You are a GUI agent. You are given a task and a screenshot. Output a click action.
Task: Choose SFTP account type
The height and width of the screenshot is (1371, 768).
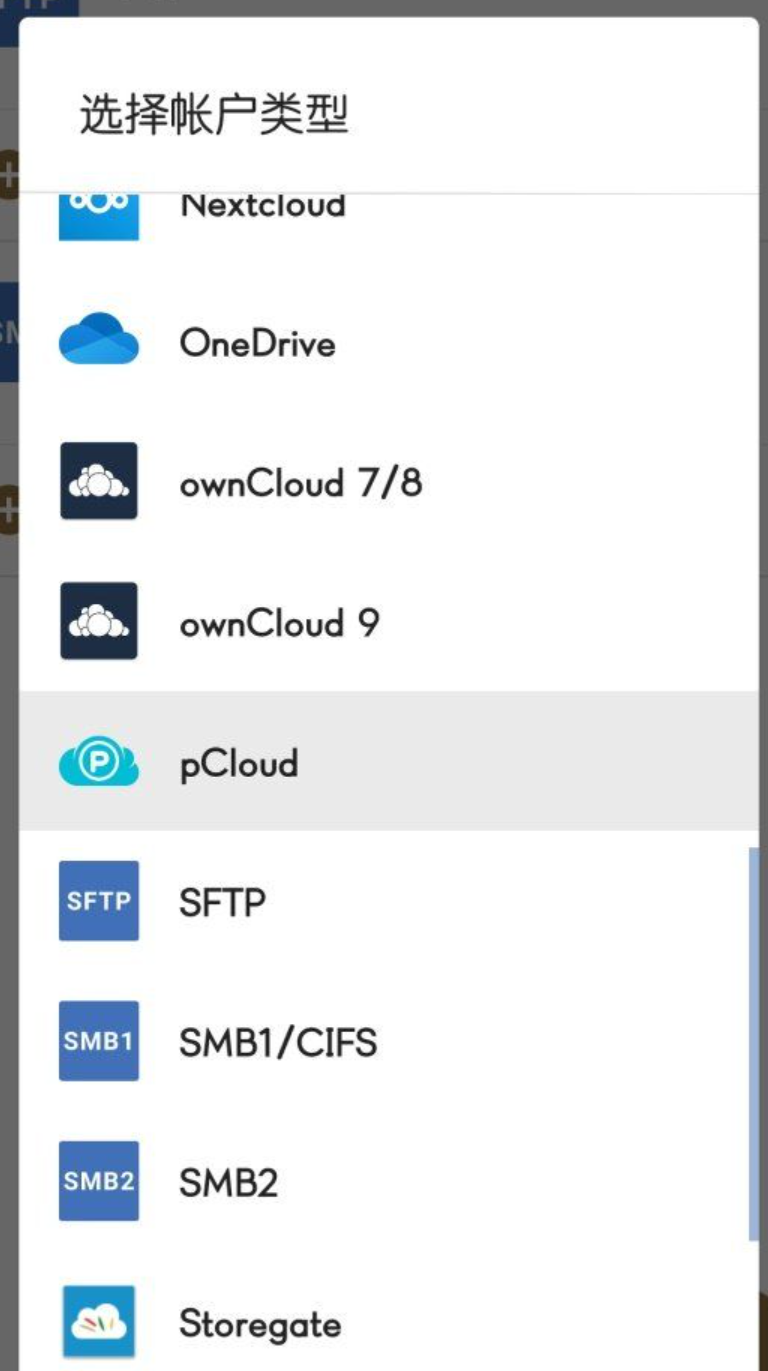(x=222, y=903)
